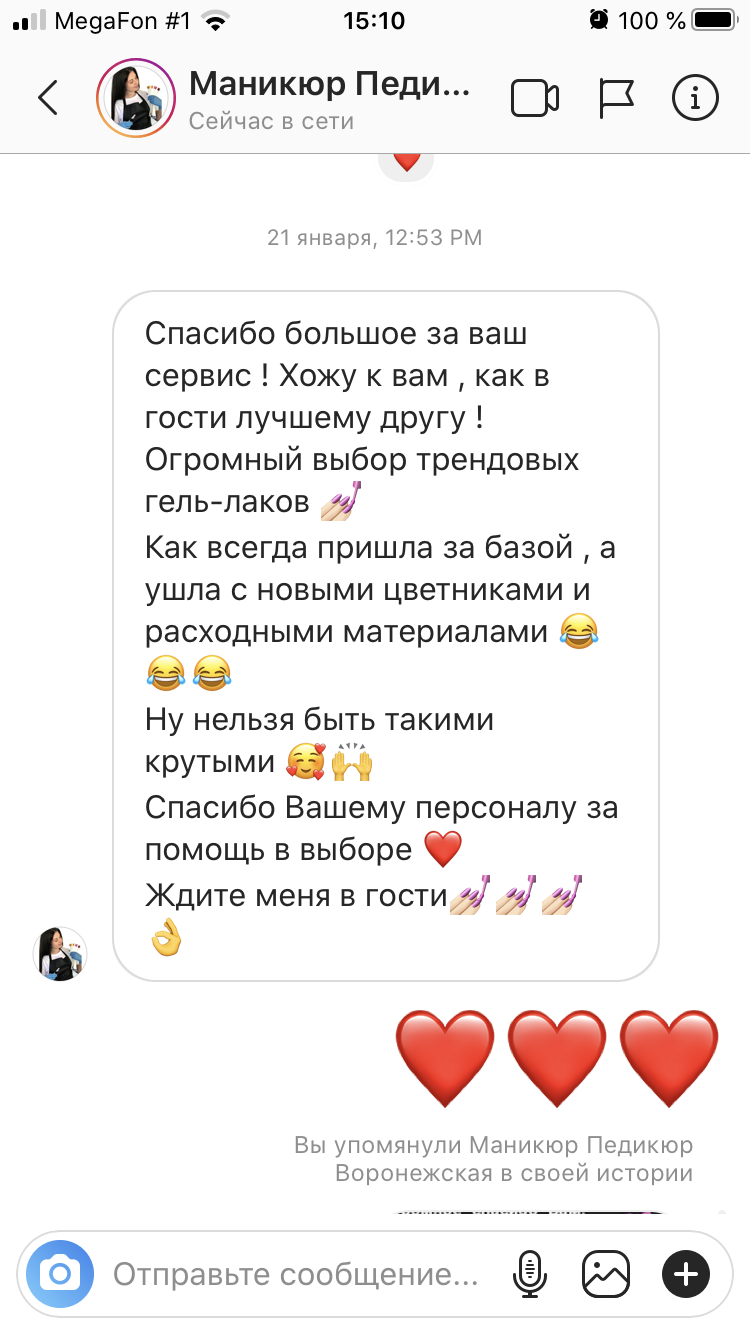750x1334 pixels.
Task: Open the photo gallery picker
Action: [605, 1274]
